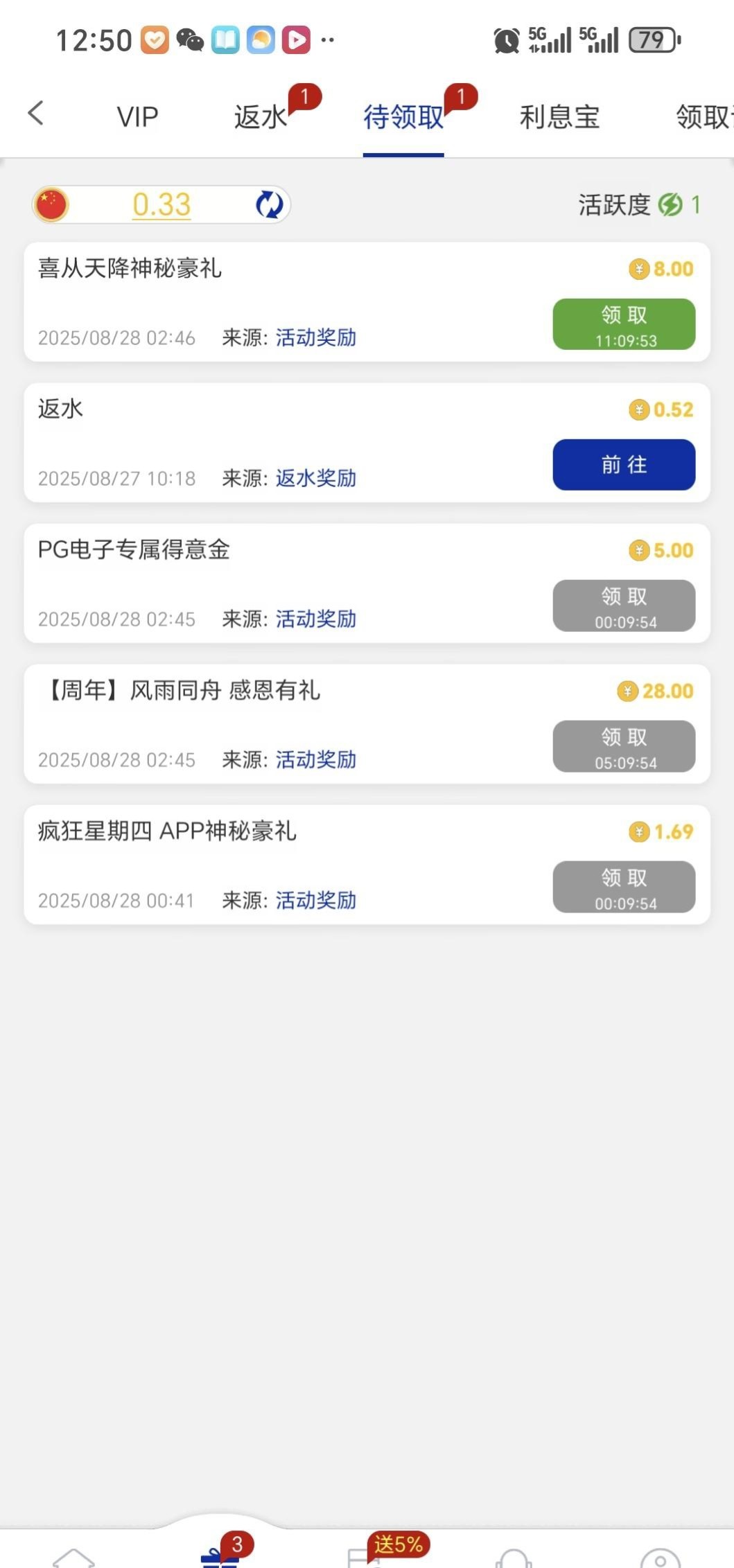Switch to the 利息宝 tab
This screenshot has height=1568, width=734.
(x=559, y=117)
